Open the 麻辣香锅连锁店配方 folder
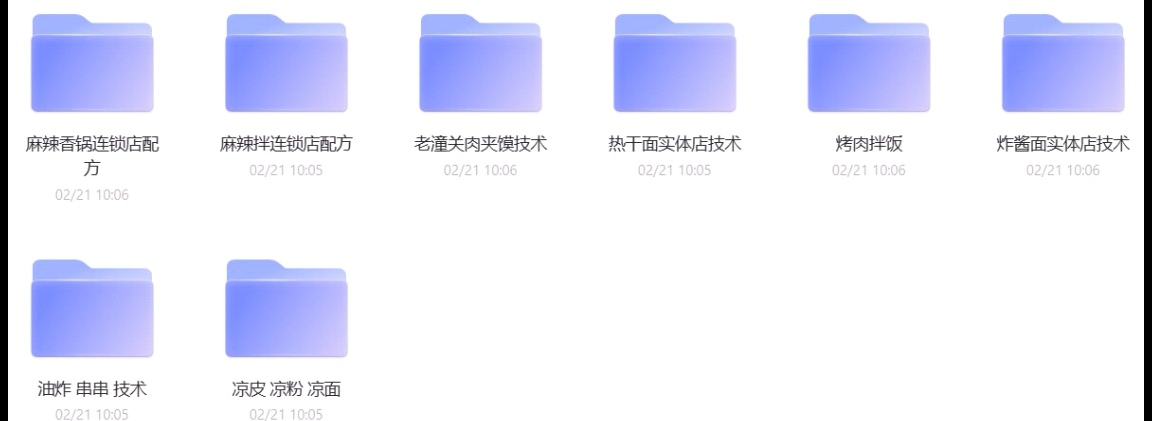 (x=92, y=64)
